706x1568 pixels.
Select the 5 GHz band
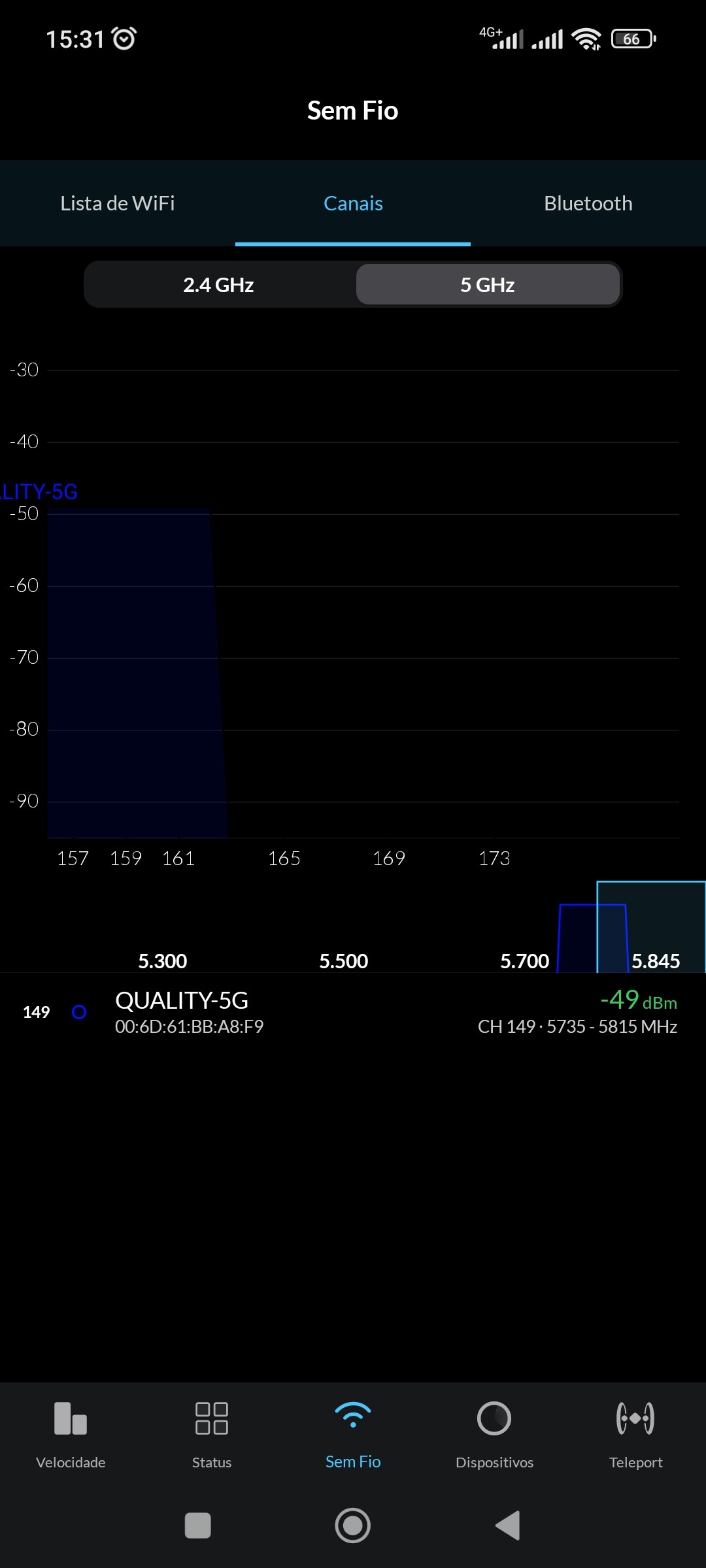(x=488, y=285)
